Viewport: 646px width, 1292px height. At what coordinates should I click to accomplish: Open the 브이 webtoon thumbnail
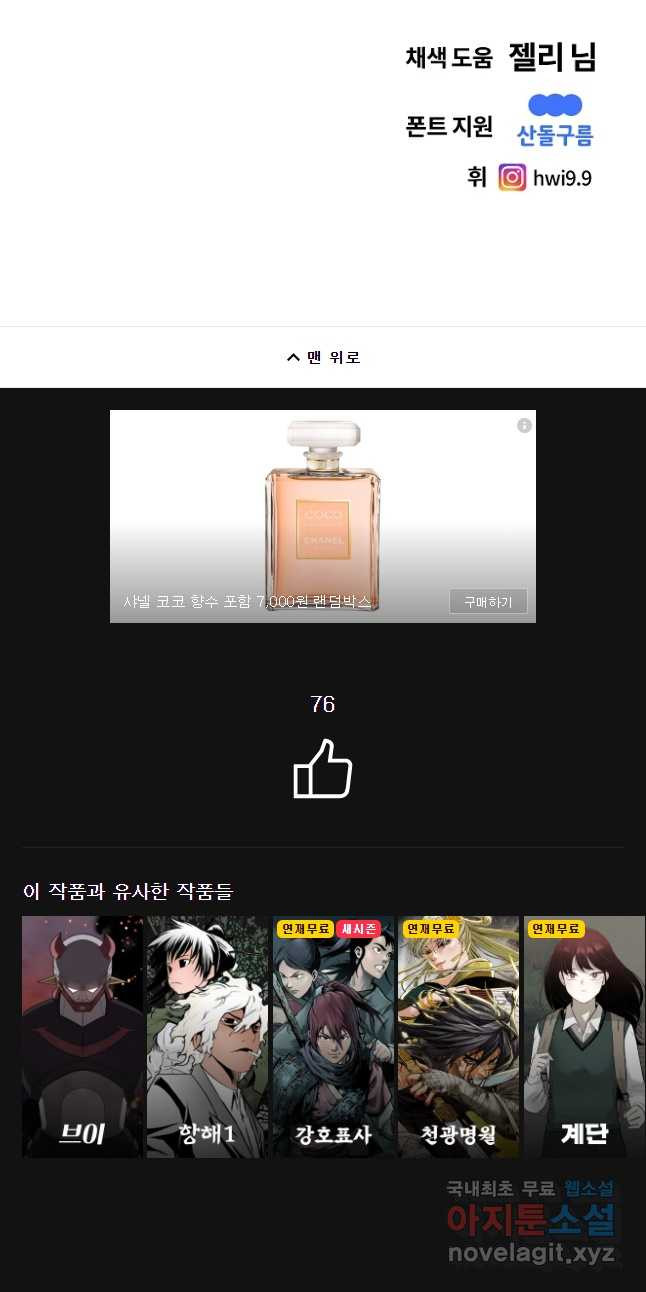83,1037
